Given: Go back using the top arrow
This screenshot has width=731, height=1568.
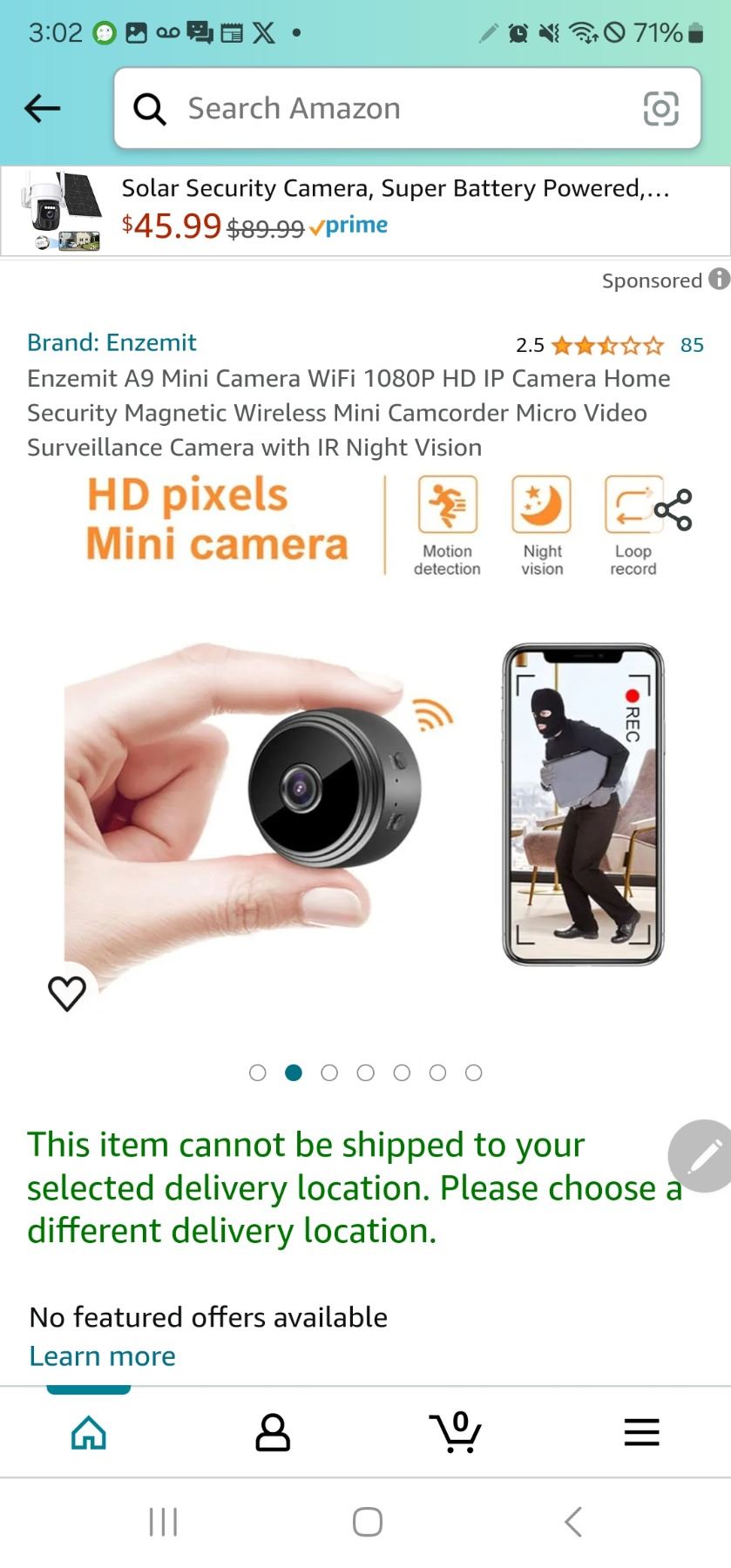Looking at the screenshot, I should coord(42,109).
